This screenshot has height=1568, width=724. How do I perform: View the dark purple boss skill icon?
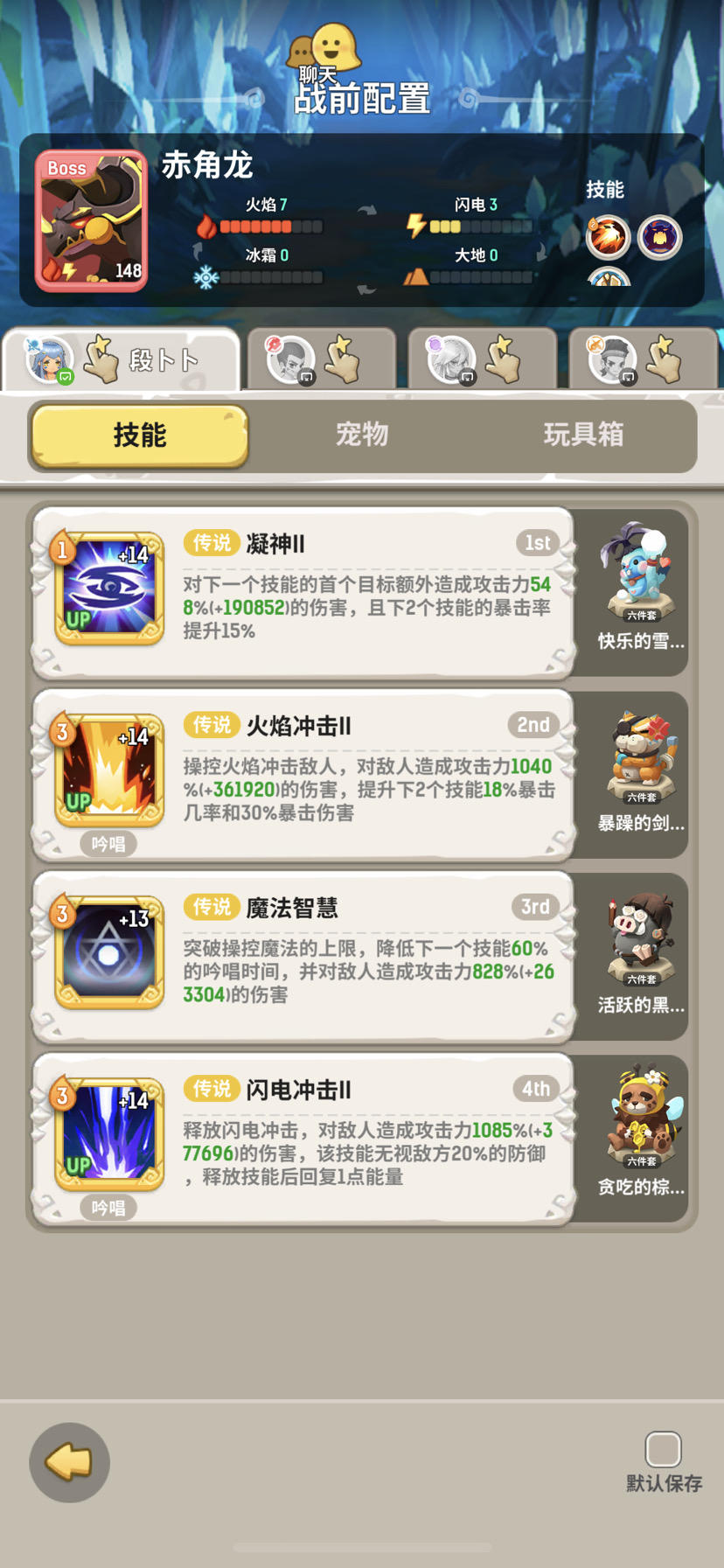pos(660,236)
